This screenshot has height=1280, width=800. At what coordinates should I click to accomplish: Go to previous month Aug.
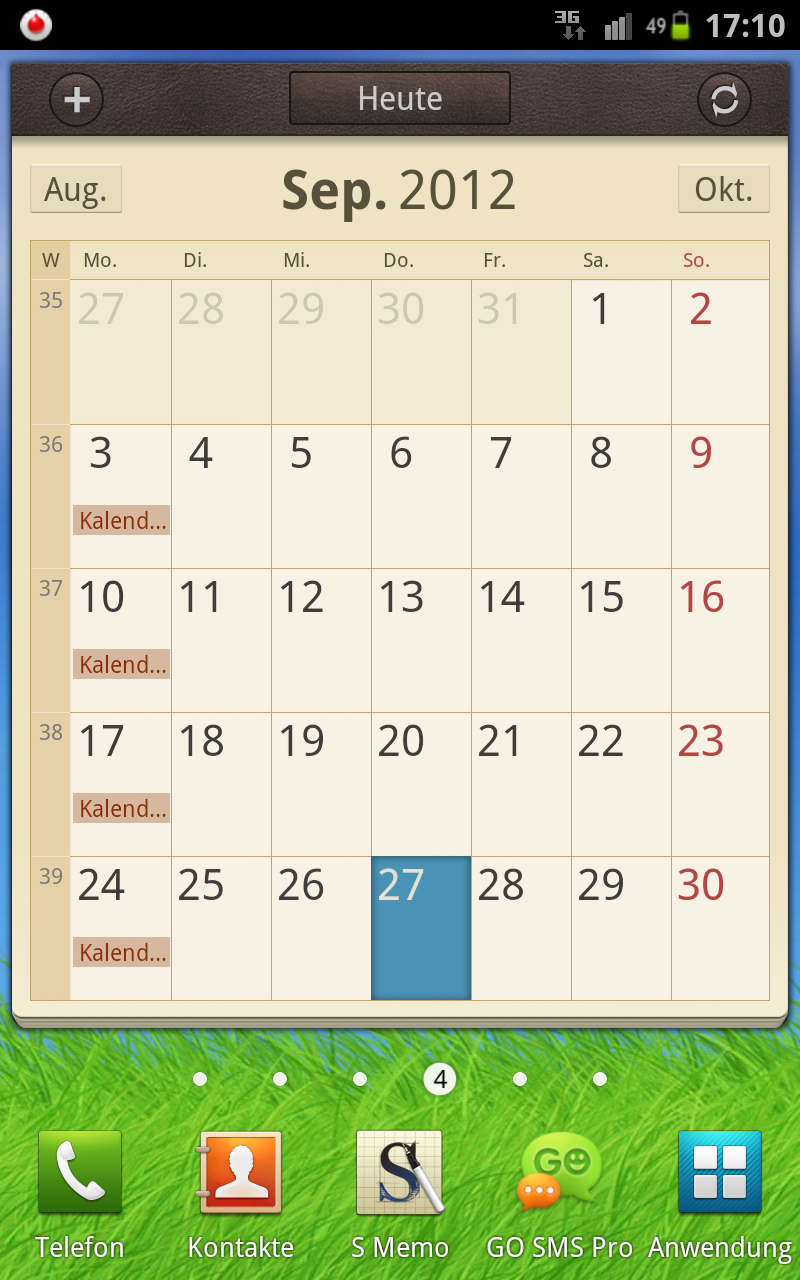coord(76,189)
